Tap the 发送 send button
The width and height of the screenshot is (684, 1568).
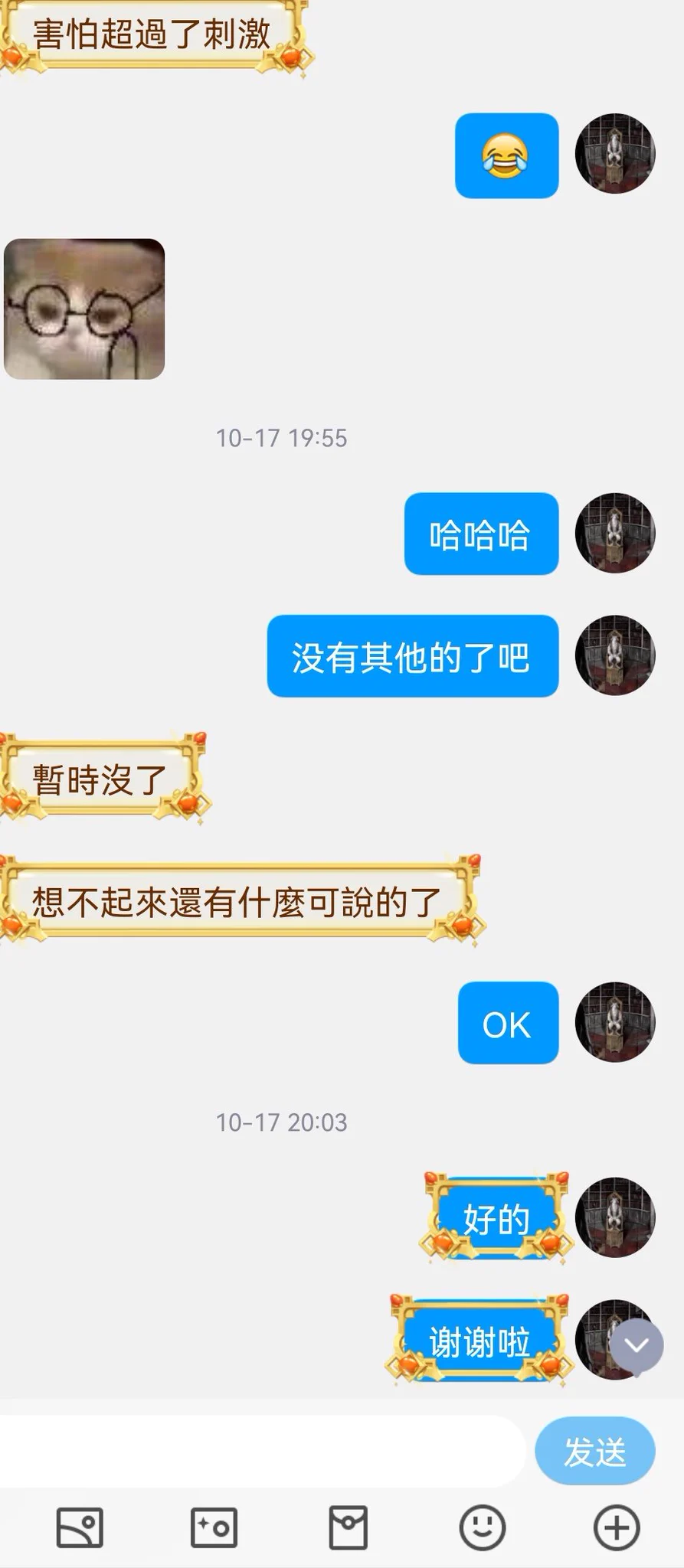[594, 1452]
